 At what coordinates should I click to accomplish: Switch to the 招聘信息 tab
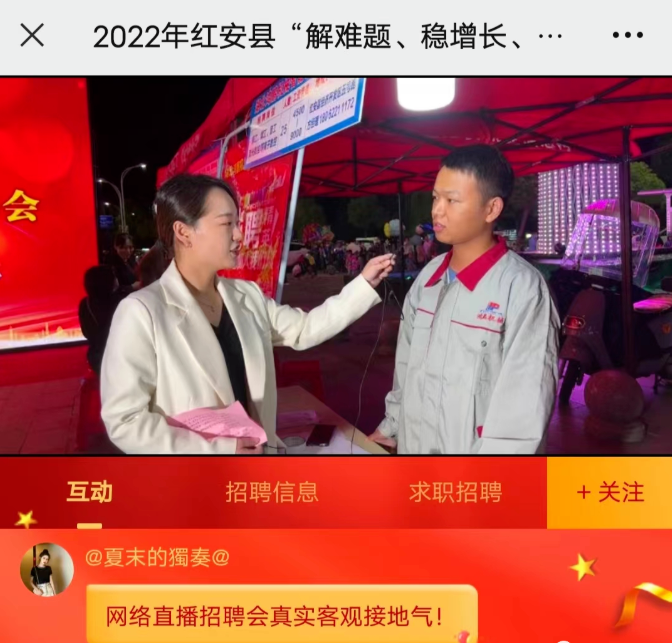click(271, 492)
